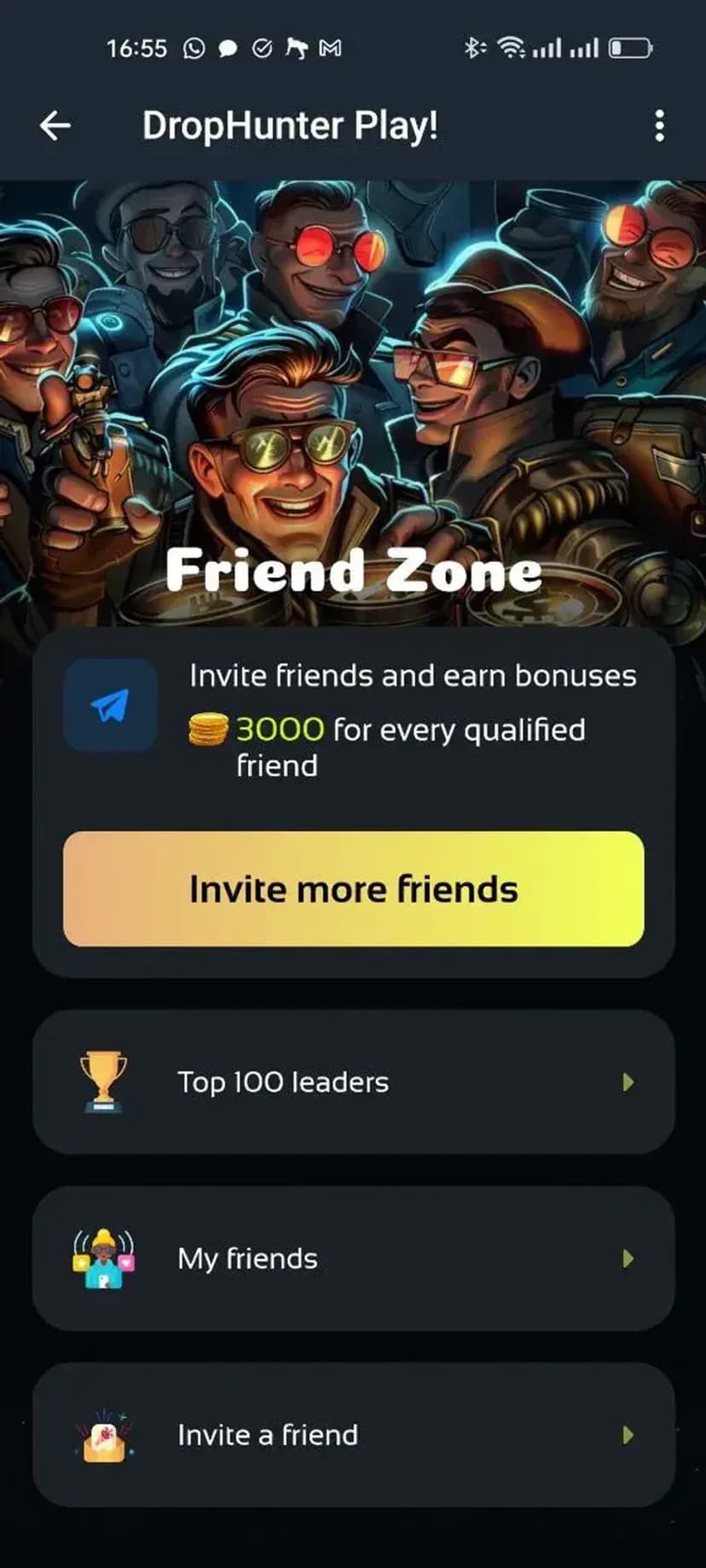This screenshot has width=706, height=1568.
Task: Open the three-dot overflow menu
Action: click(x=659, y=126)
